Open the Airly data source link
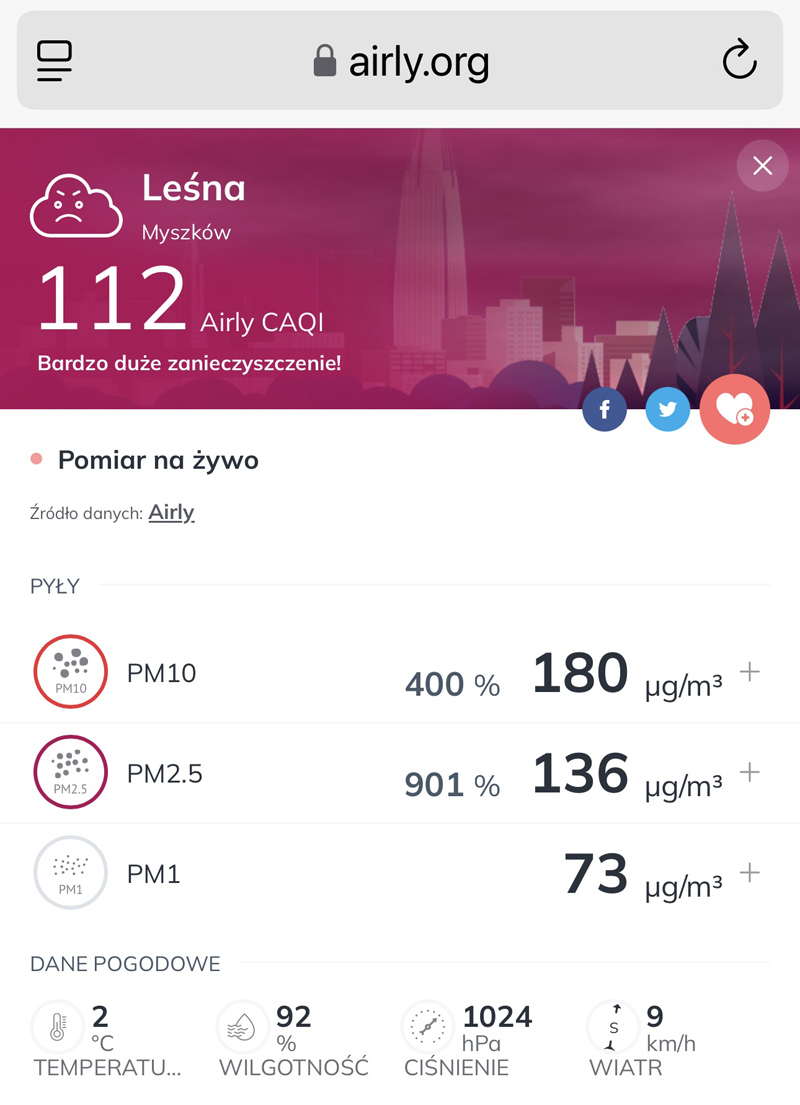This screenshot has width=800, height=1105. coord(171,513)
